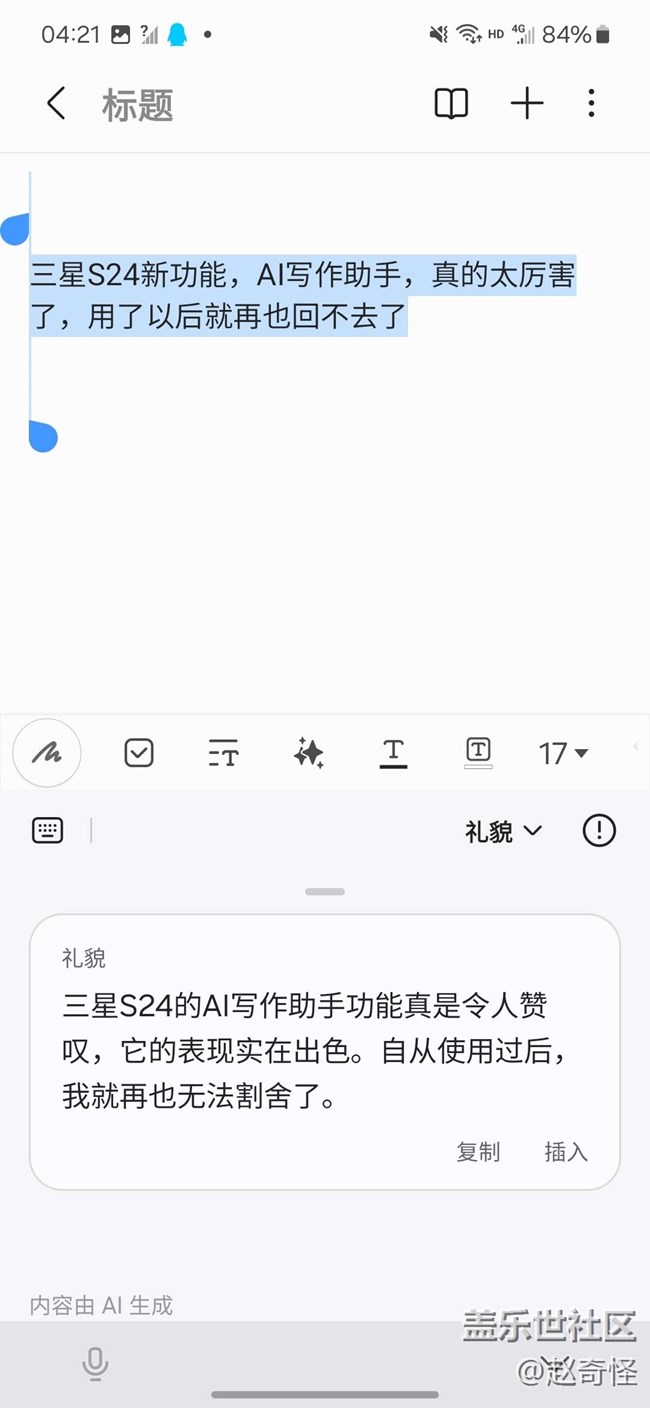Open the exclamation info icon
The image size is (650, 1408).
pyautogui.click(x=599, y=830)
